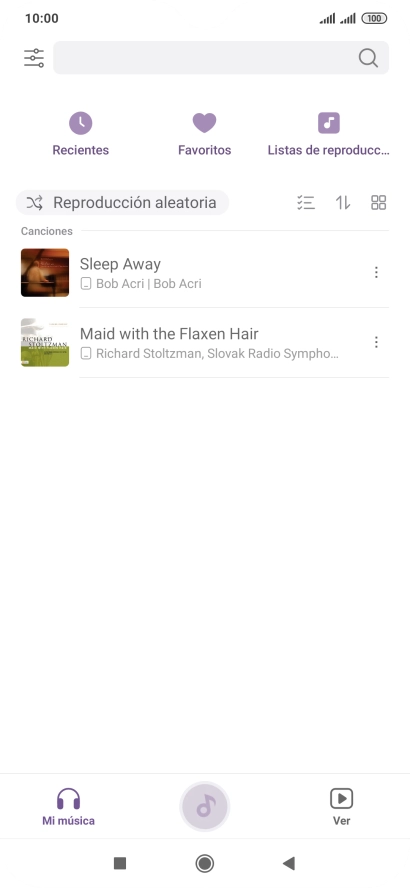410x888 pixels.
Task: Open more options for Maid with the Flaxen Hair
Action: click(376, 343)
